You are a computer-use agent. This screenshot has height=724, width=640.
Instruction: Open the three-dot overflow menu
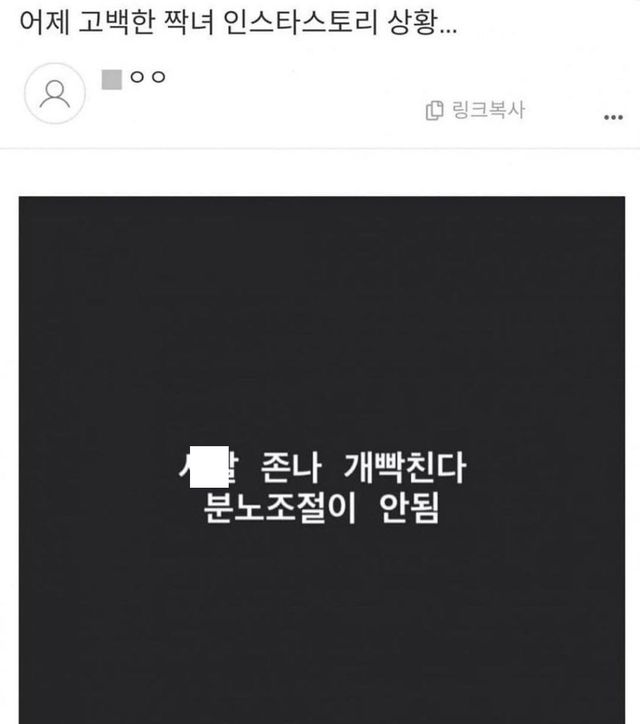pos(613,117)
